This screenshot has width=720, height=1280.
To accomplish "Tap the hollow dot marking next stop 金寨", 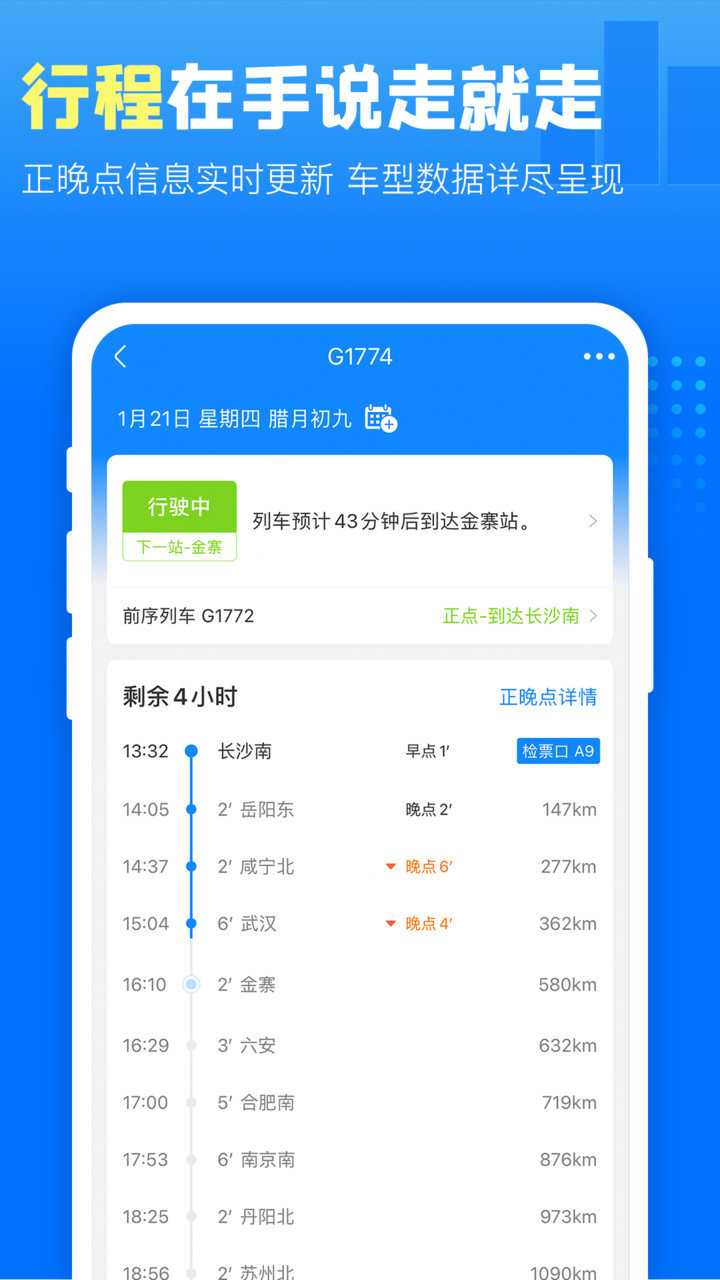I will (x=191, y=984).
